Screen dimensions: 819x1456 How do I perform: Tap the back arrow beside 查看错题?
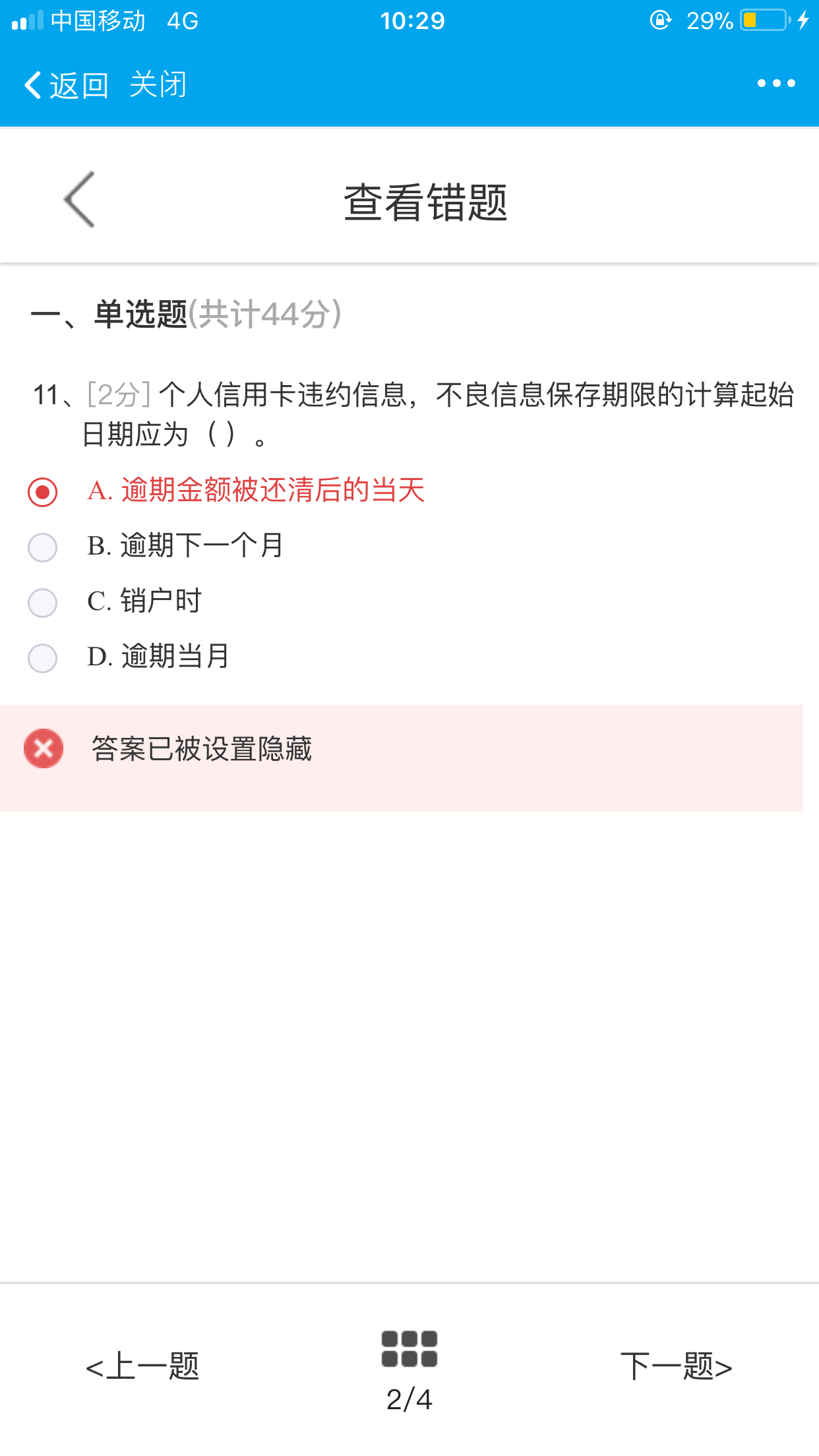tap(80, 200)
